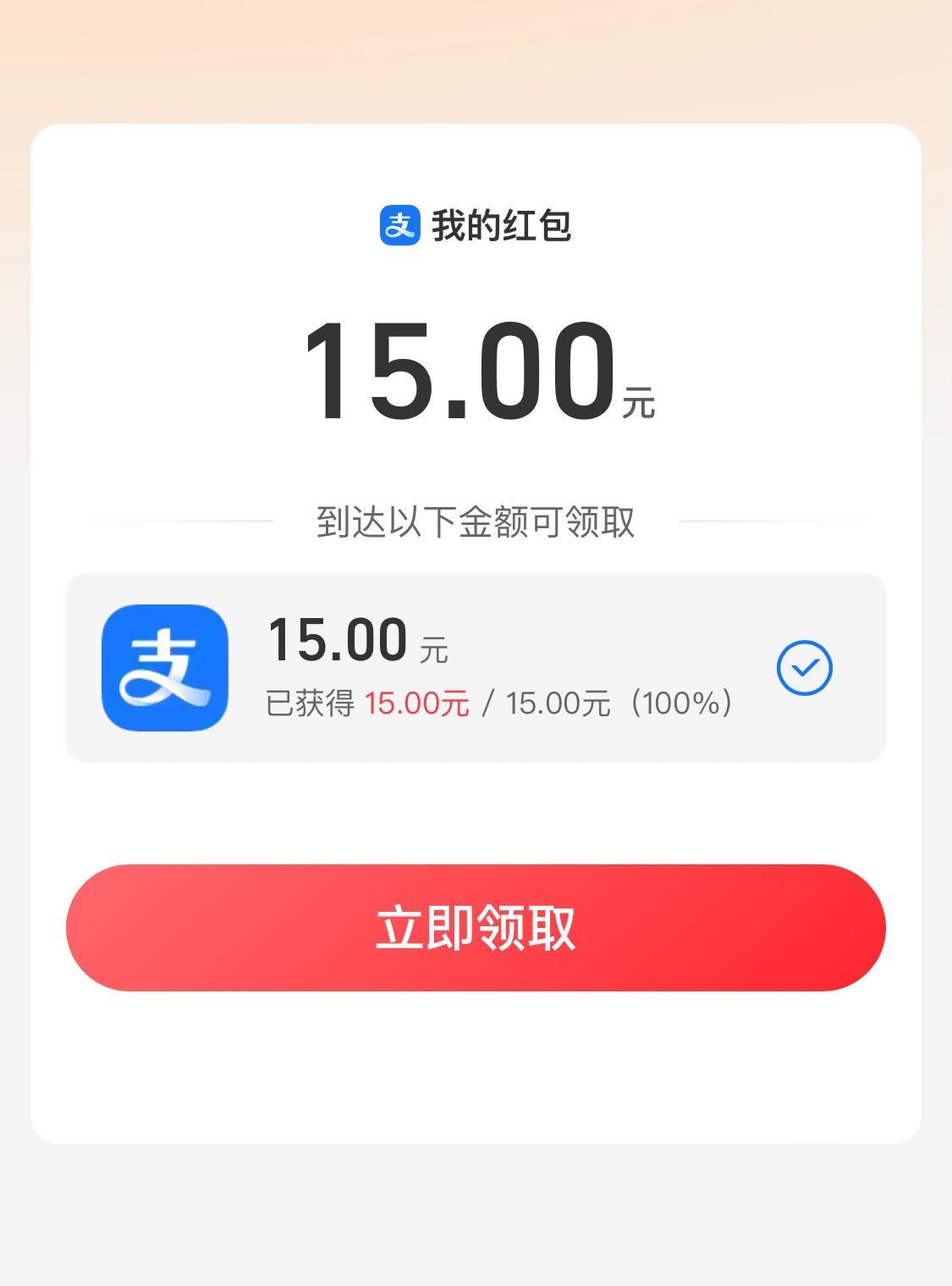Select the 15.00元 Alipay red packet row
Viewport: 952px width, 1286px height.
coord(476,667)
